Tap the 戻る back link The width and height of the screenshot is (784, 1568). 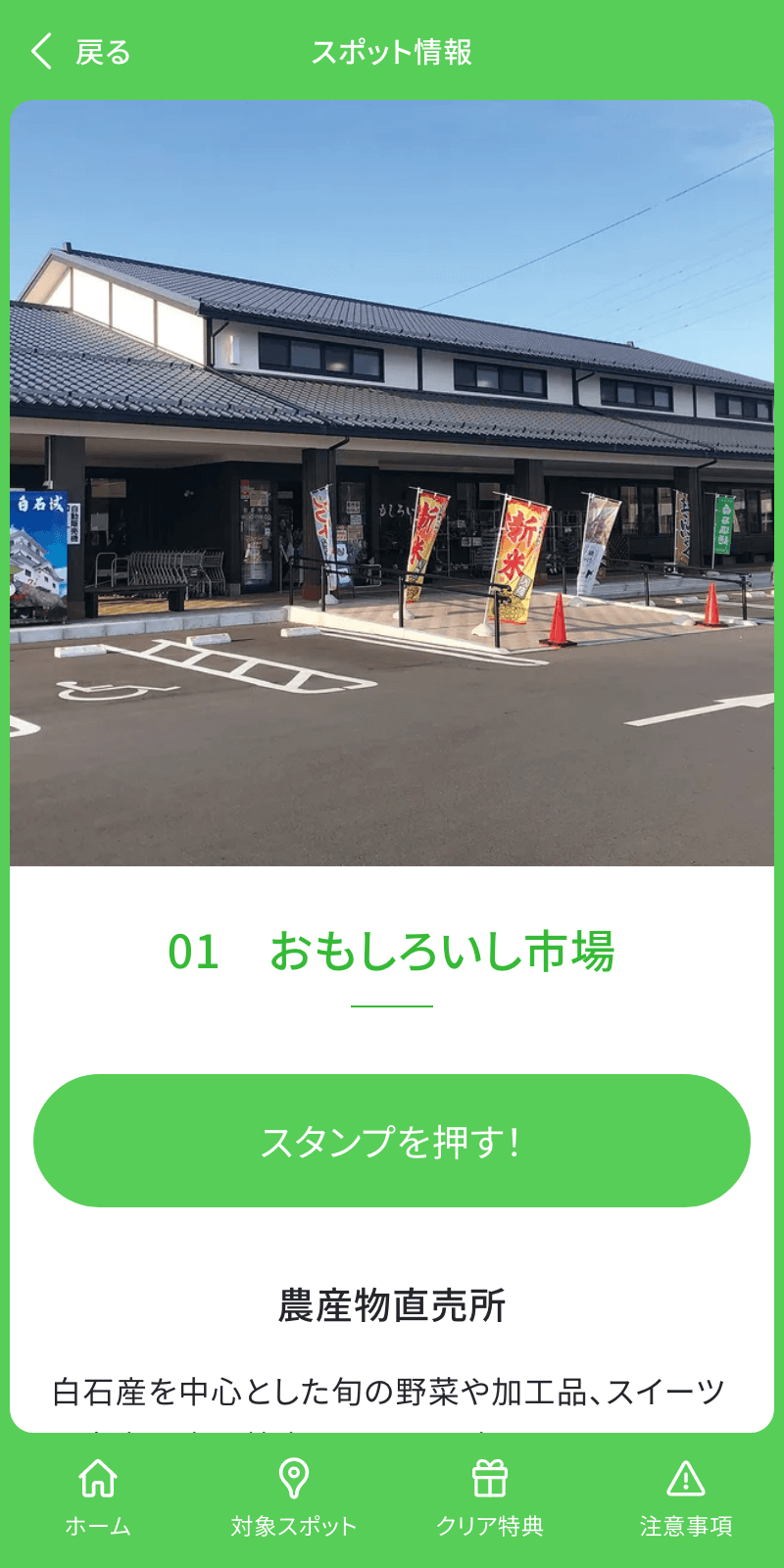(103, 51)
